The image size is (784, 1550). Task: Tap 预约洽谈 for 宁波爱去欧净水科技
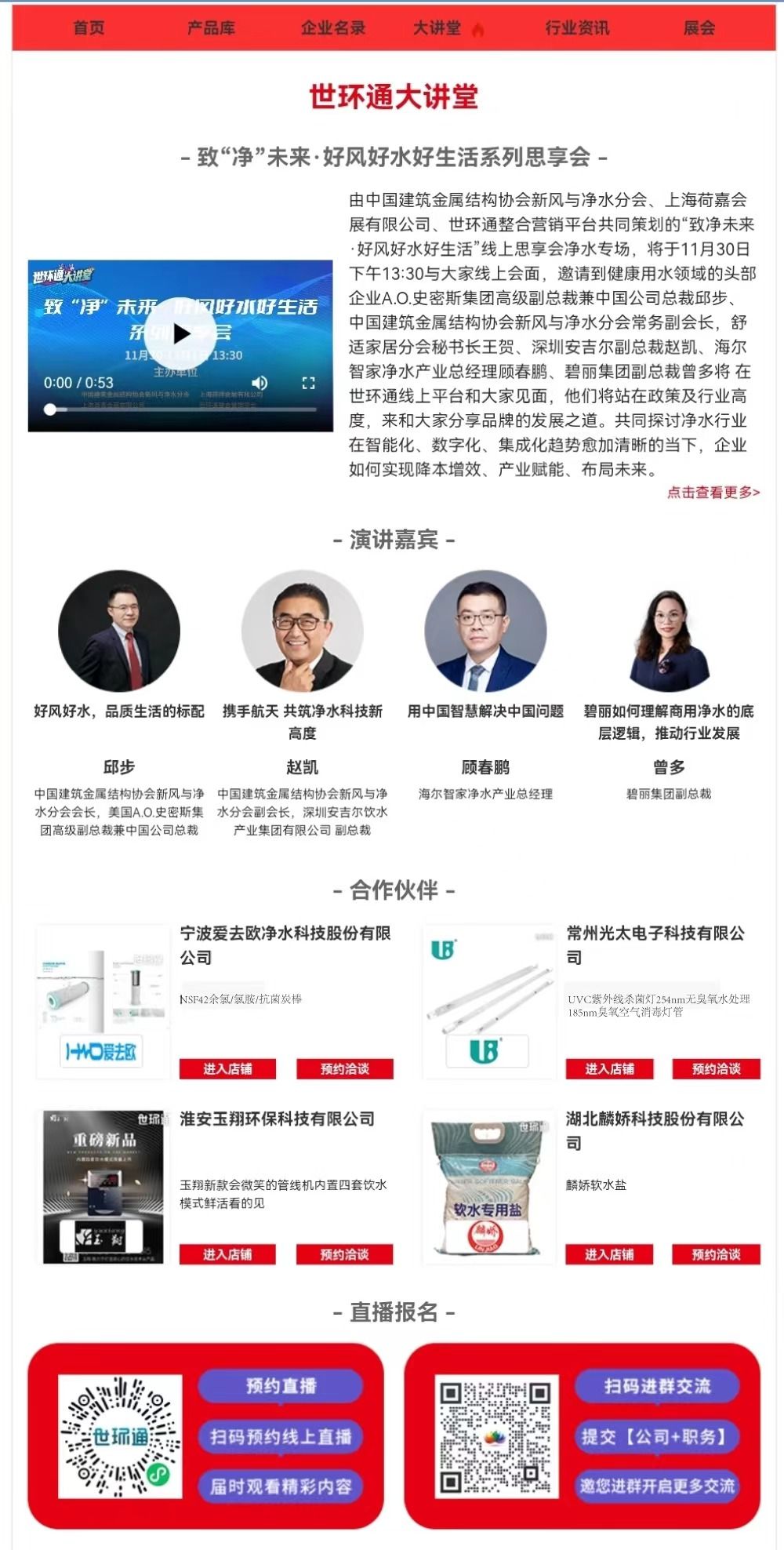(x=344, y=1068)
